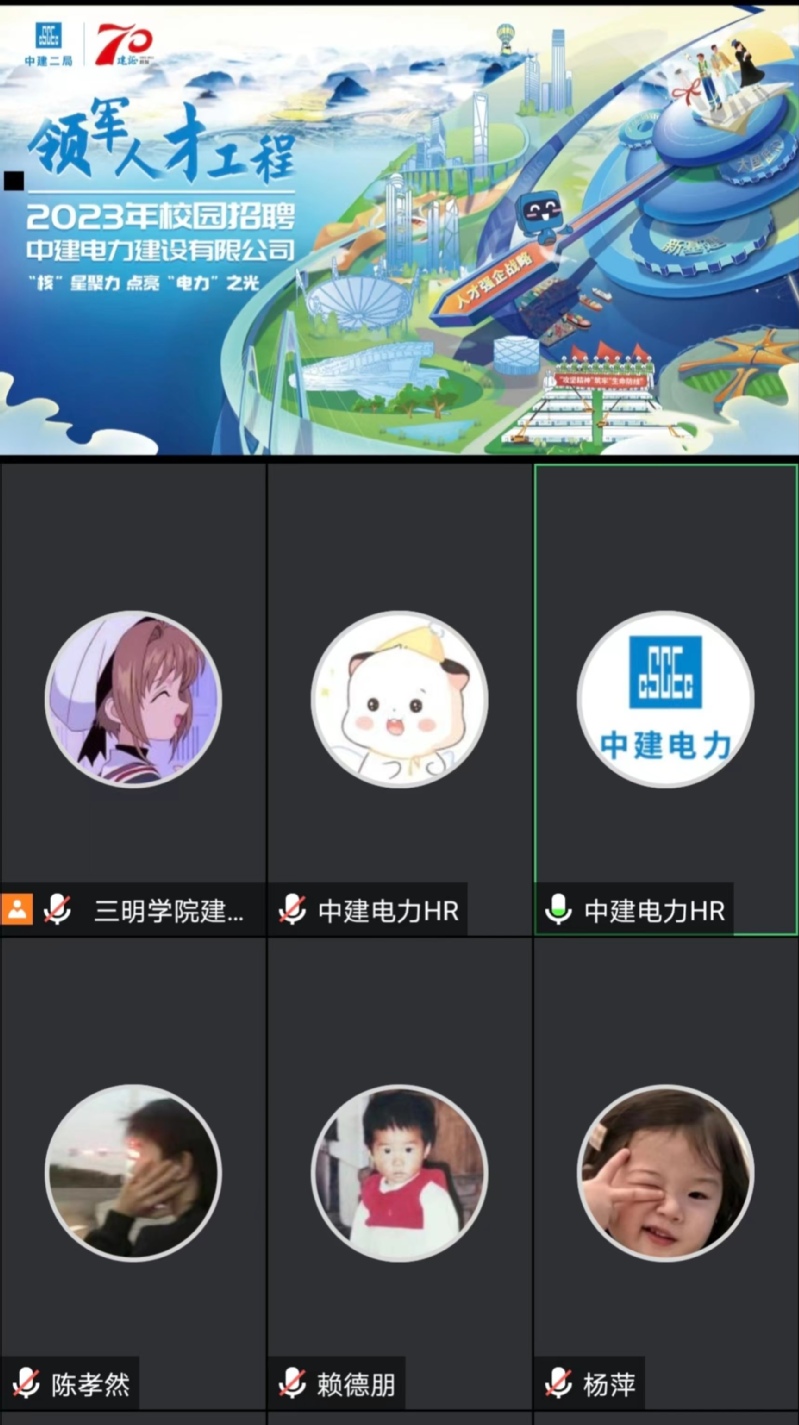Select the speaking 中建电力HR tile with logo avatar
Image resolution: width=799 pixels, height=1425 pixels.
click(665, 699)
